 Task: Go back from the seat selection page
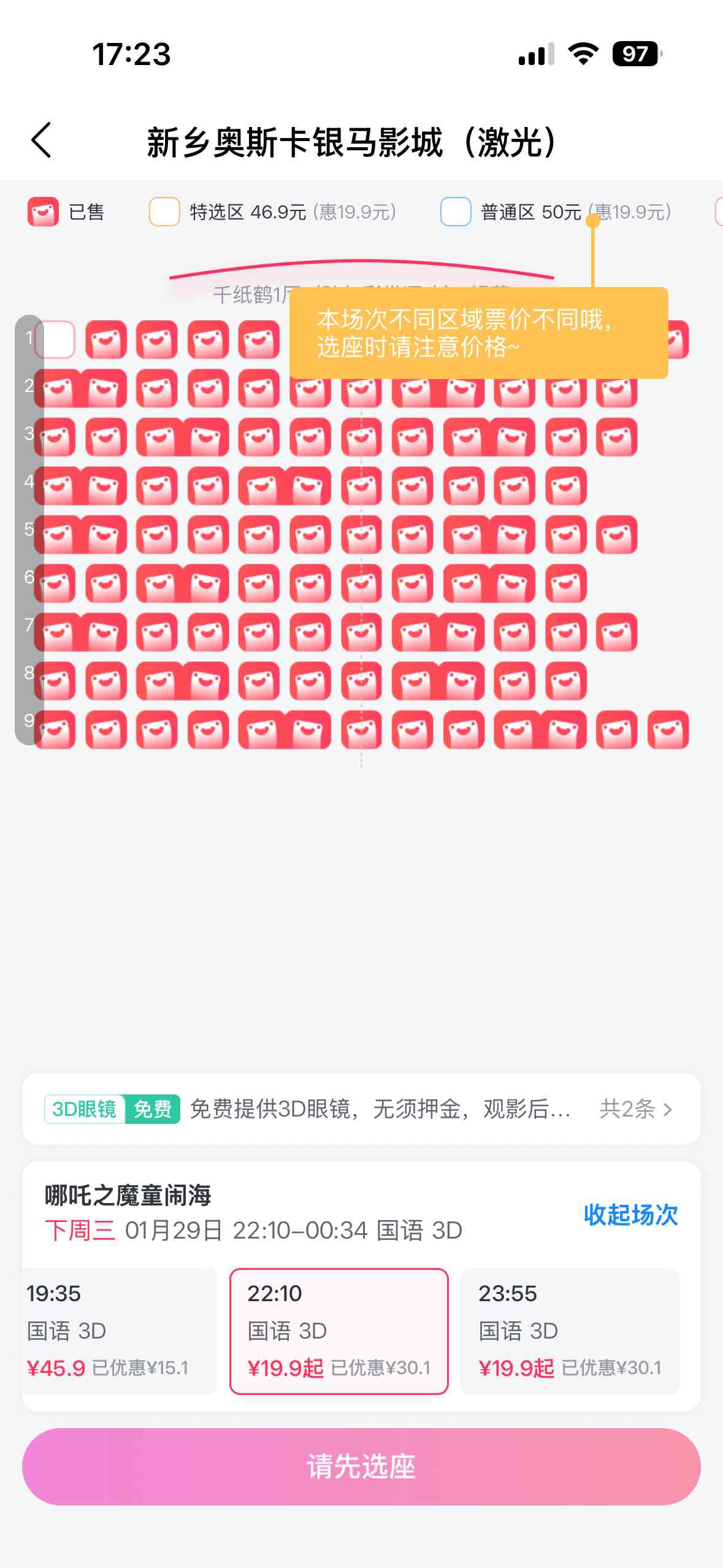(42, 140)
